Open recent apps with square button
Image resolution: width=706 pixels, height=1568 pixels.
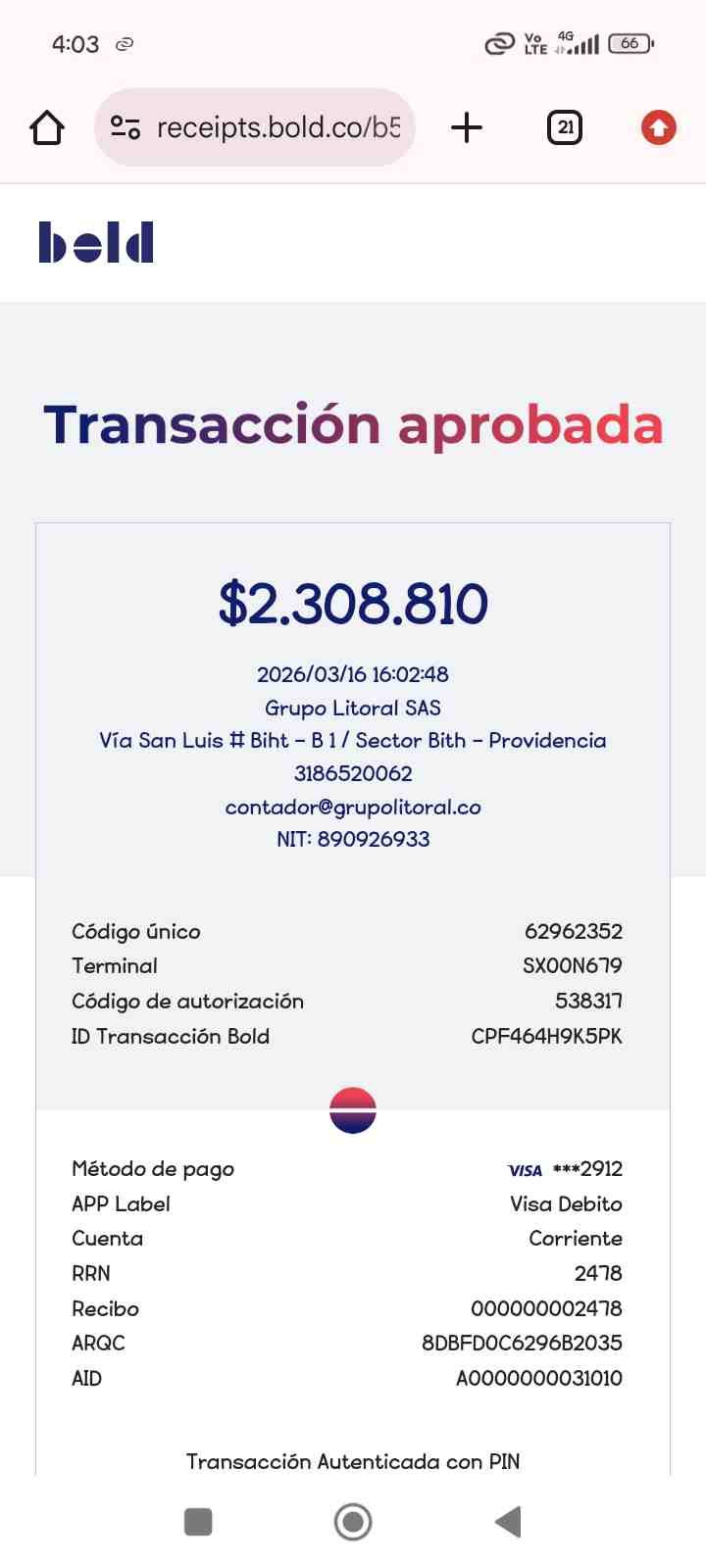pos(198,1522)
